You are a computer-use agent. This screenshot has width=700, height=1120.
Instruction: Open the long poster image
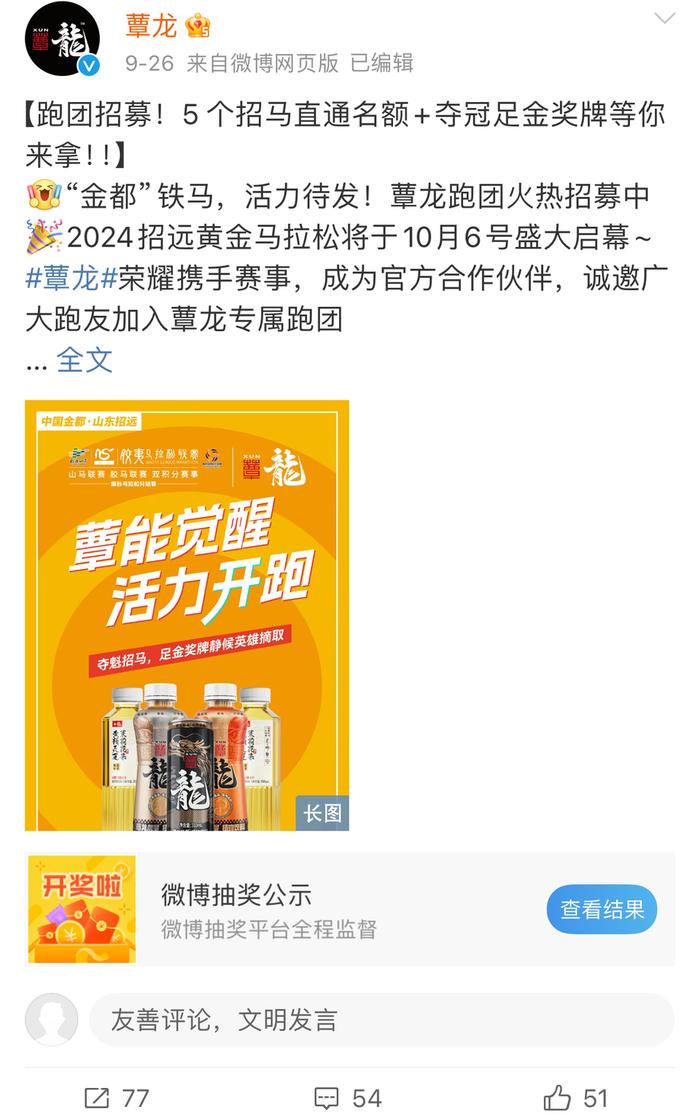click(187, 615)
